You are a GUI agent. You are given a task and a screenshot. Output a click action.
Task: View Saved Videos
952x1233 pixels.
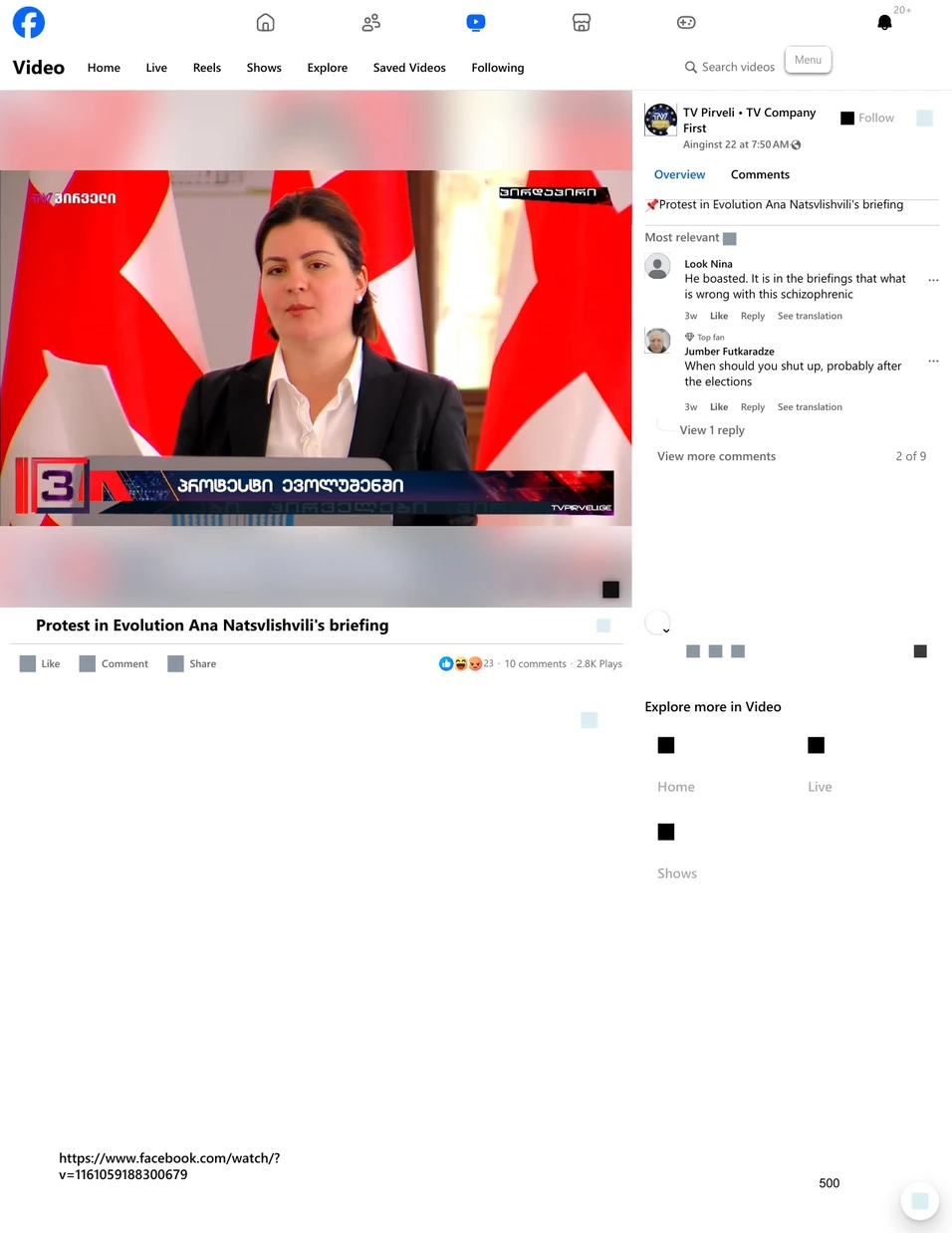coord(409,68)
